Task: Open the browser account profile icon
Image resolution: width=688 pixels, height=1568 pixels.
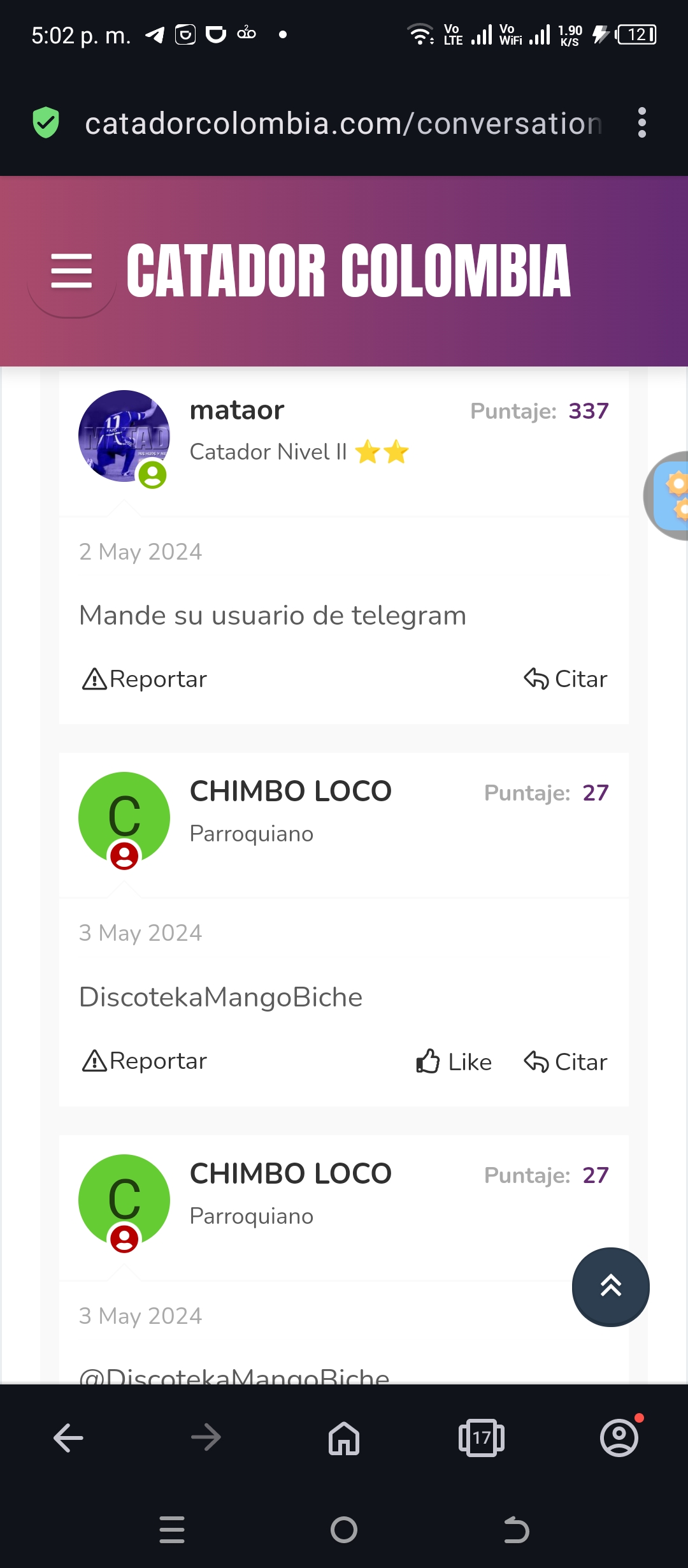Action: click(619, 1438)
